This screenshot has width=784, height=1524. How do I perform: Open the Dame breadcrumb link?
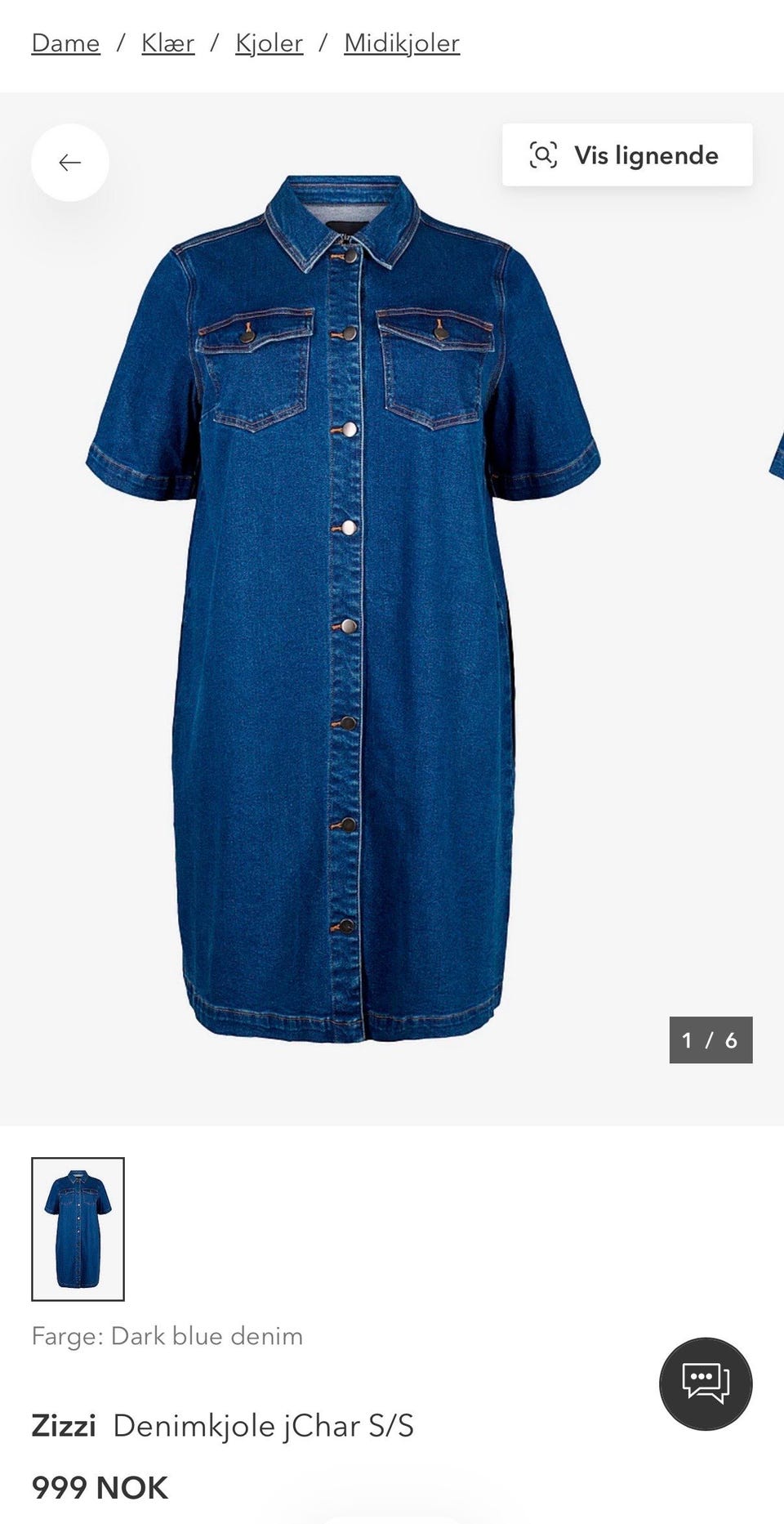tap(65, 42)
